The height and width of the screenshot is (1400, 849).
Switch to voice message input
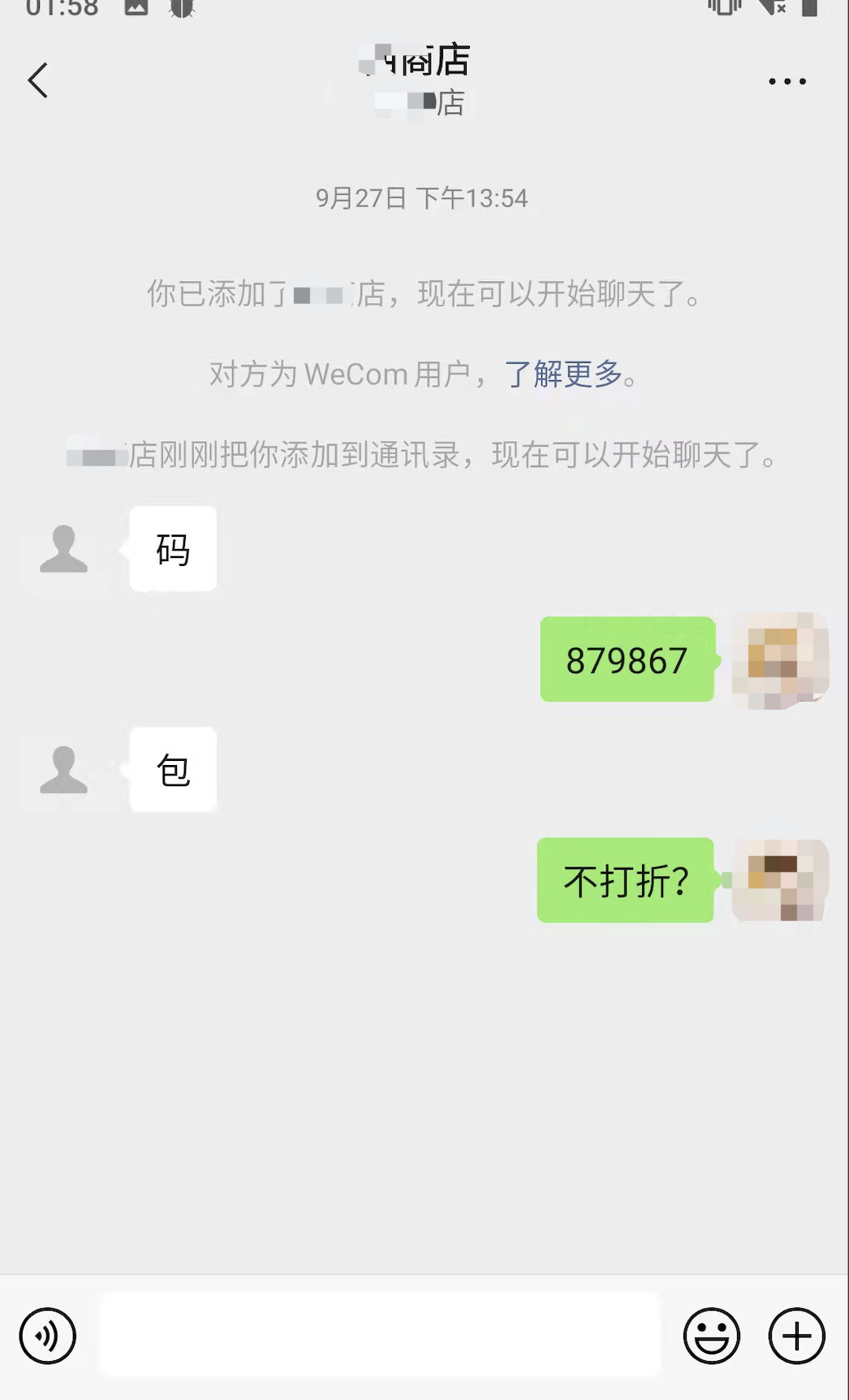click(x=48, y=1336)
